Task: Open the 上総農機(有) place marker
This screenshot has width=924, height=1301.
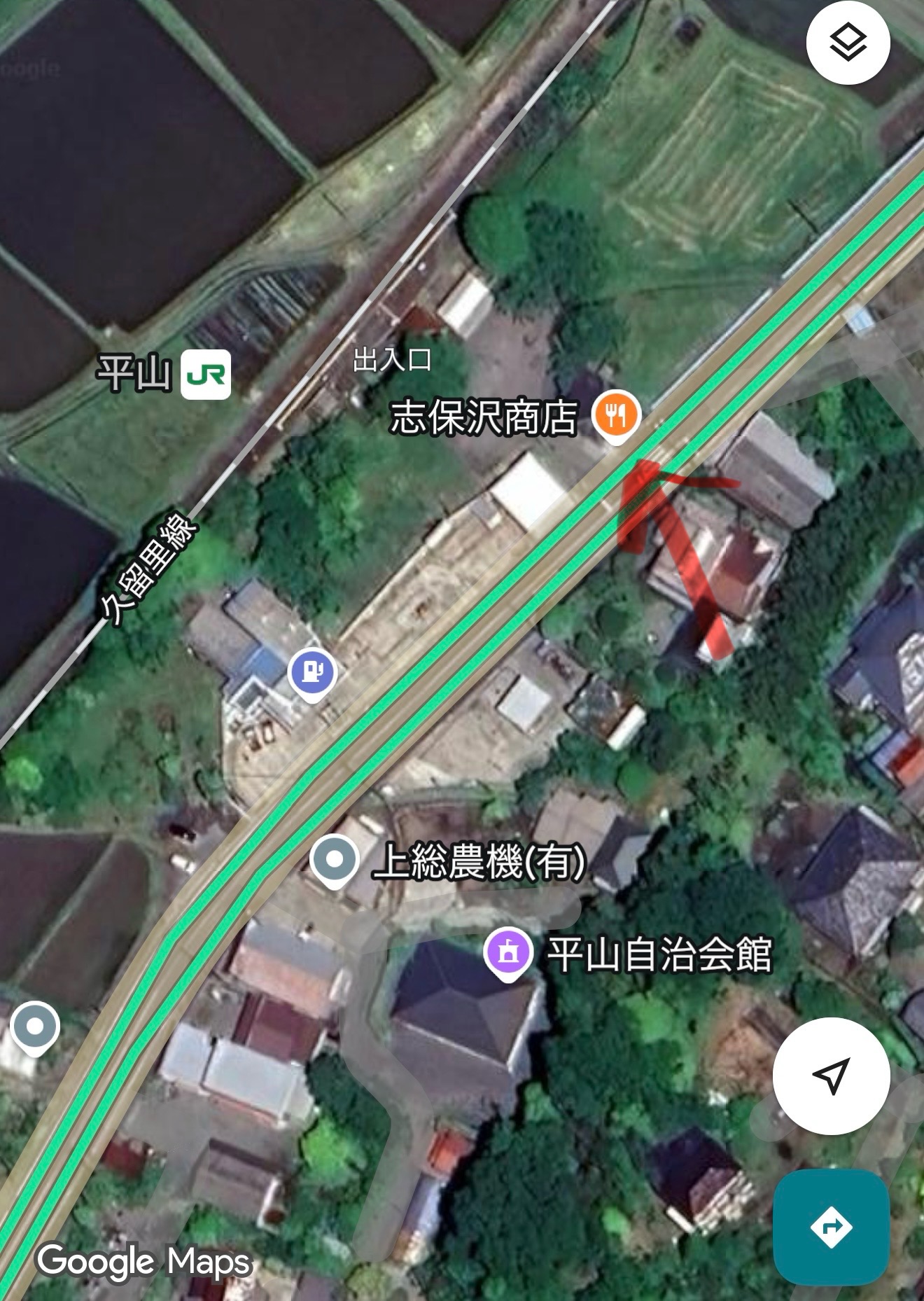Action: (x=334, y=861)
